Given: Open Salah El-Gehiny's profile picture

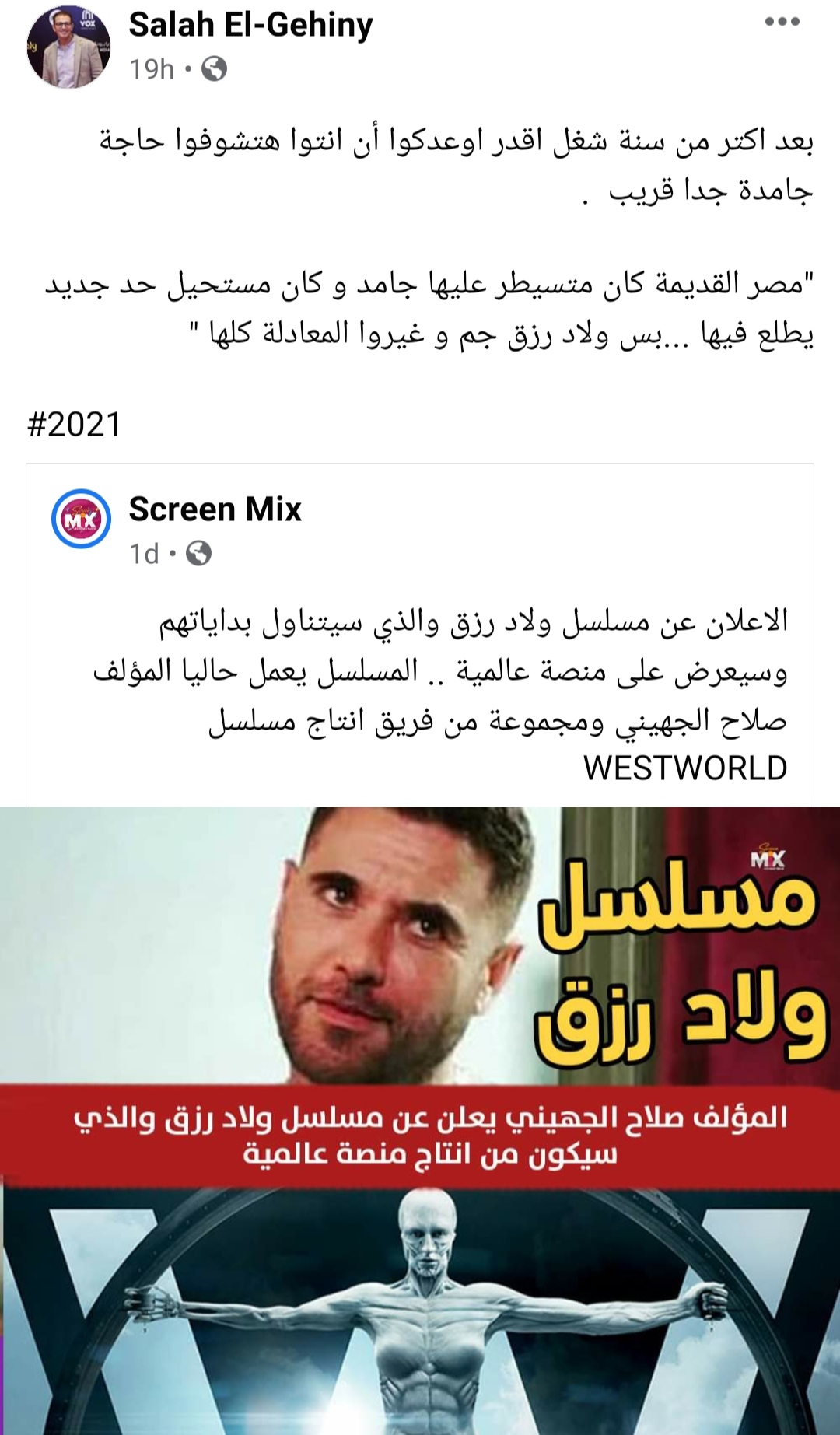Looking at the screenshot, I should [68, 47].
